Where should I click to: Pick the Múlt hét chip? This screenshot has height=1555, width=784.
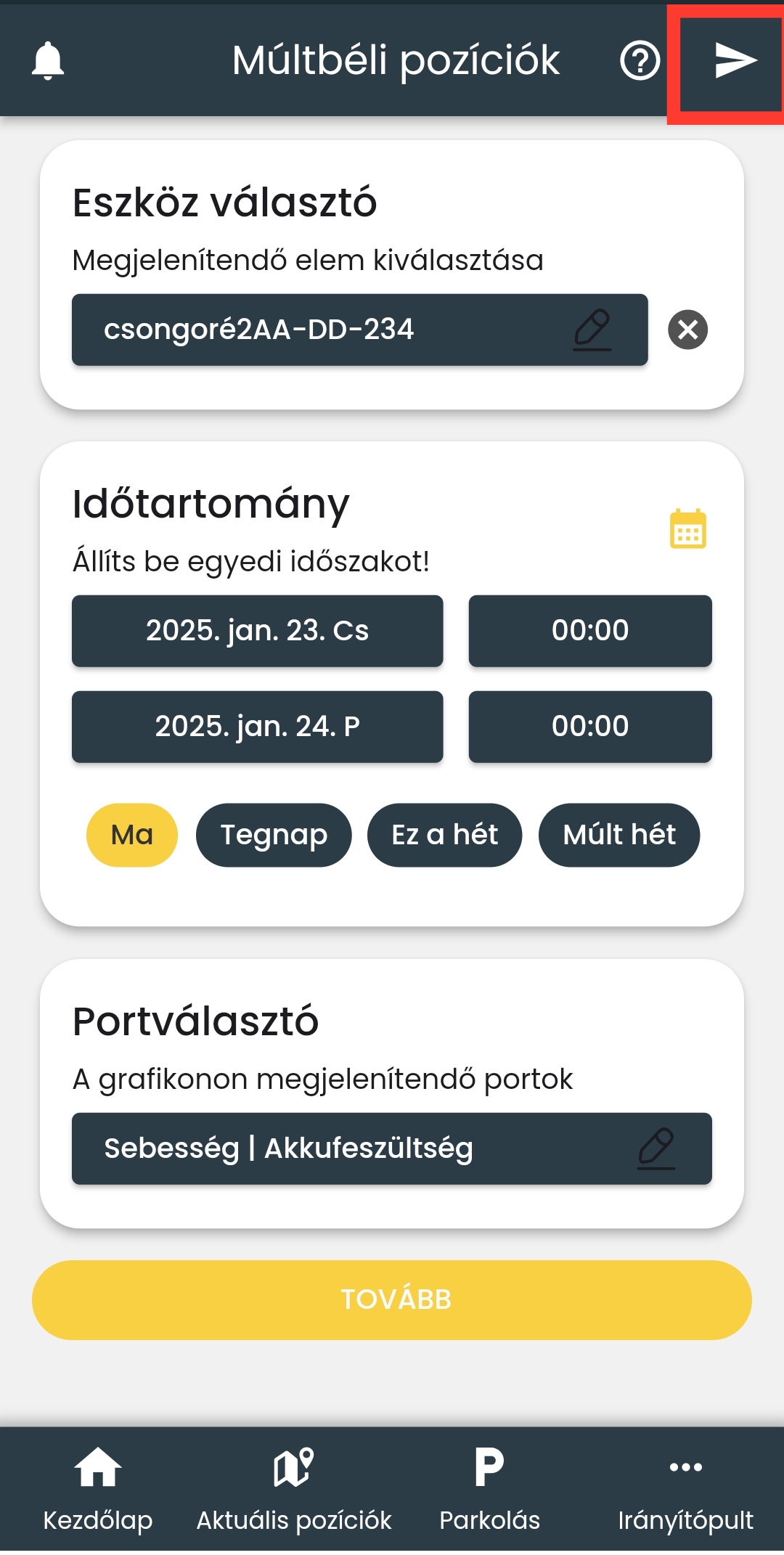619,835
